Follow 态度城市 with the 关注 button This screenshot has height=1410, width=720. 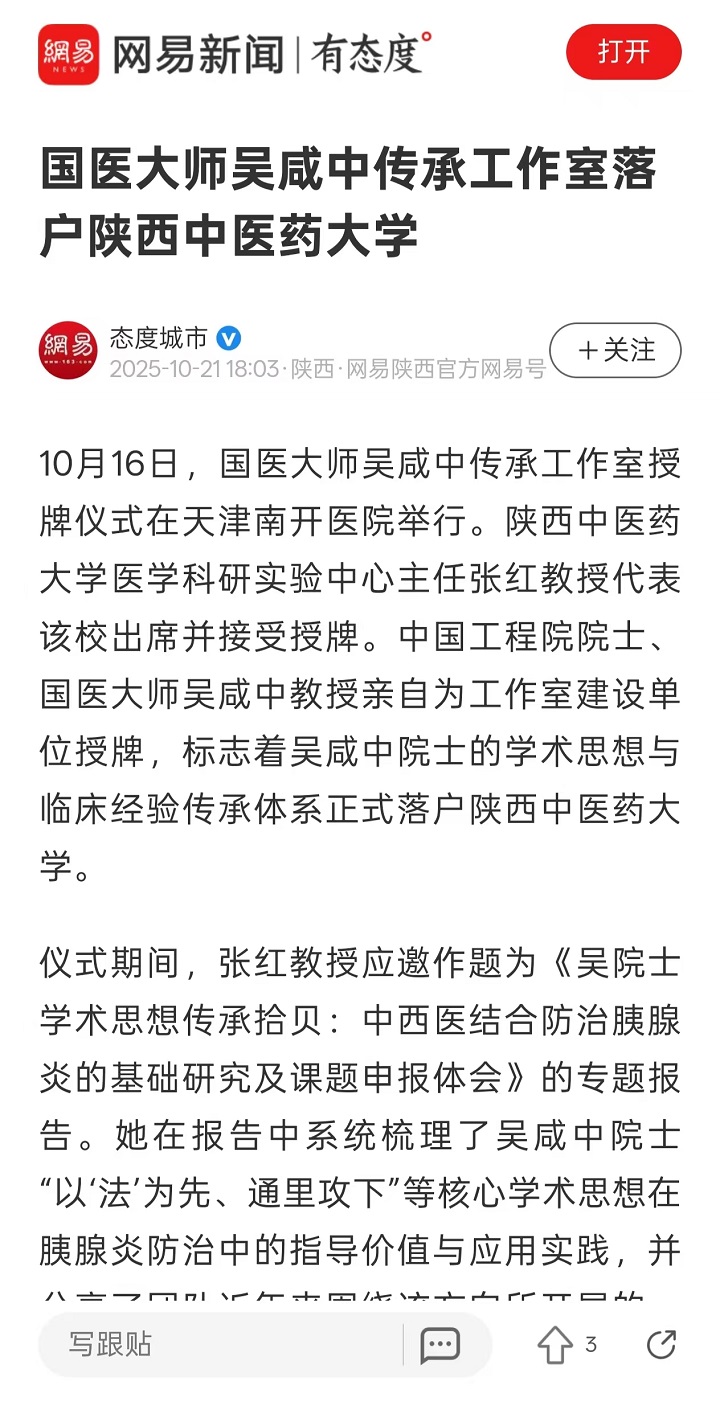[x=615, y=350]
